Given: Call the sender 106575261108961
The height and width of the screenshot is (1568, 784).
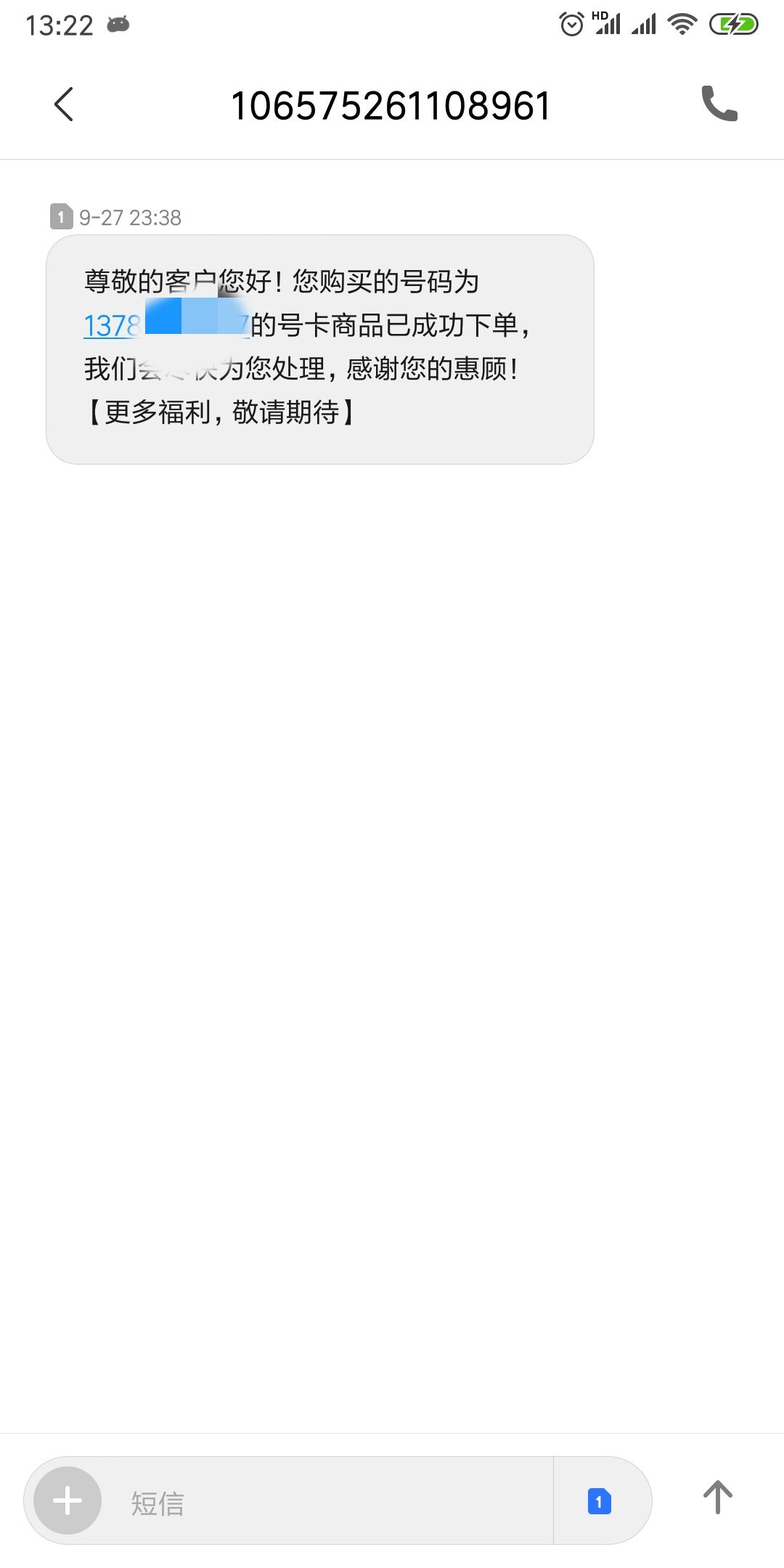Looking at the screenshot, I should 719,104.
